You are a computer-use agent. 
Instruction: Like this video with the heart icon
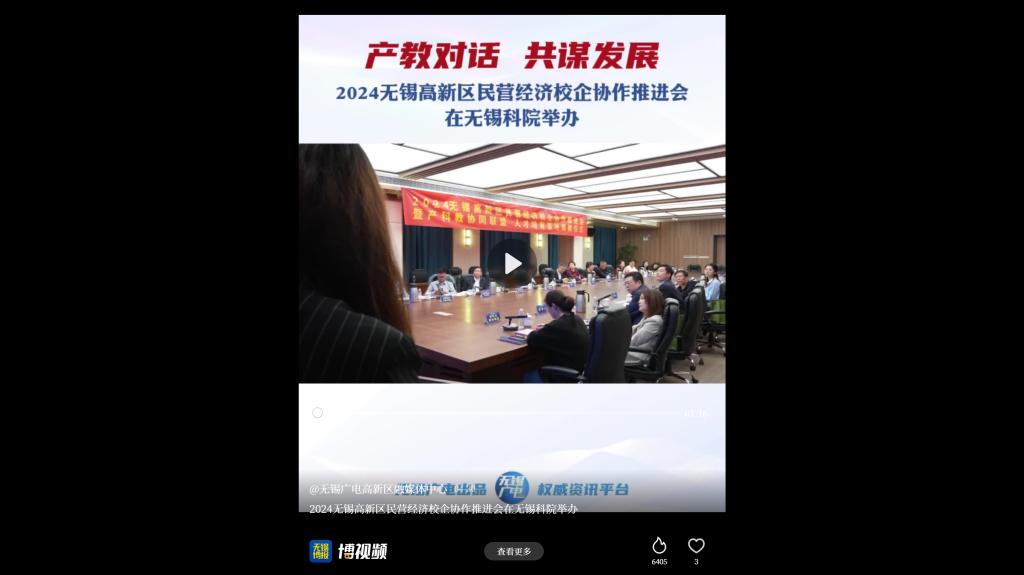(696, 546)
